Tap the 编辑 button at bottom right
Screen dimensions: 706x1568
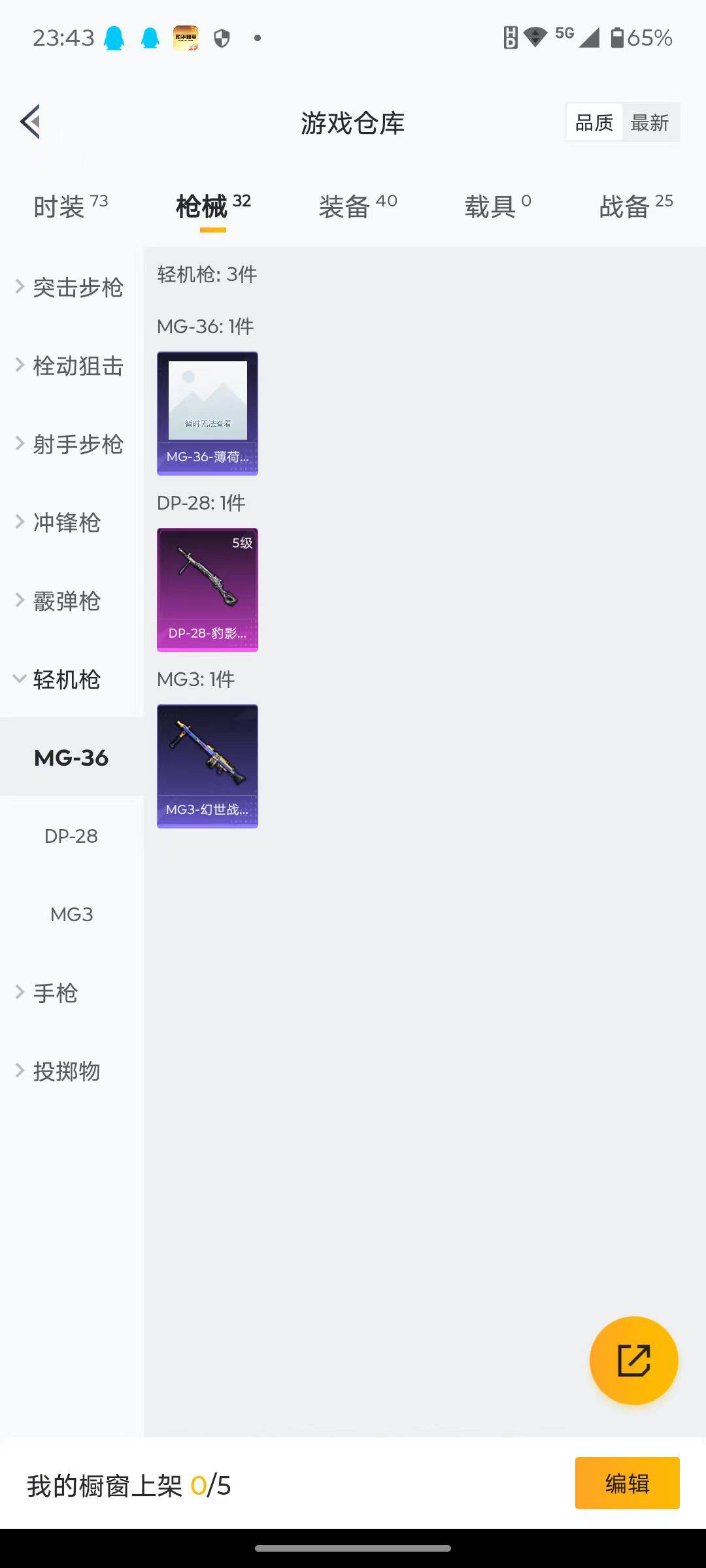click(626, 1483)
